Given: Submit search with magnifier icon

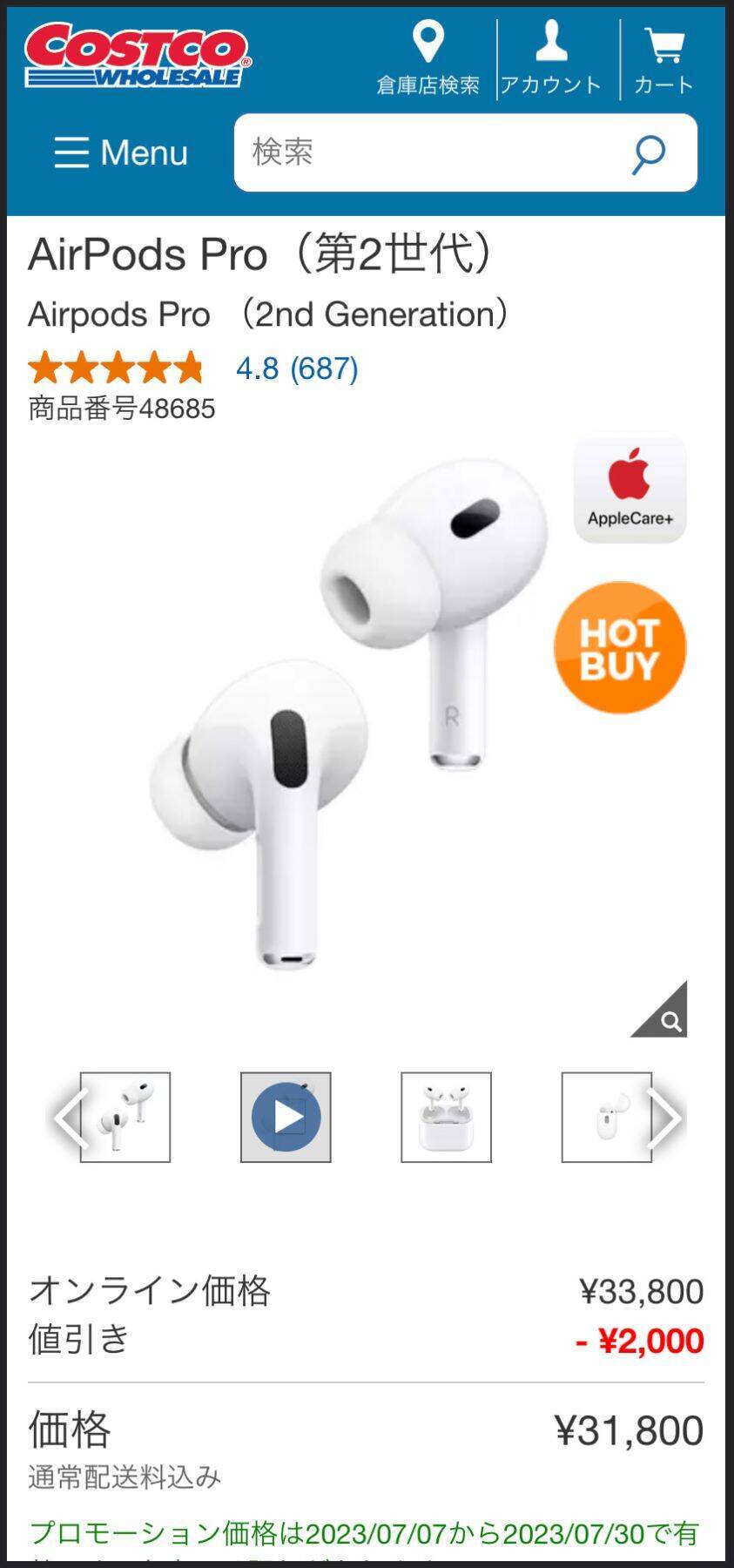Looking at the screenshot, I should (649, 154).
